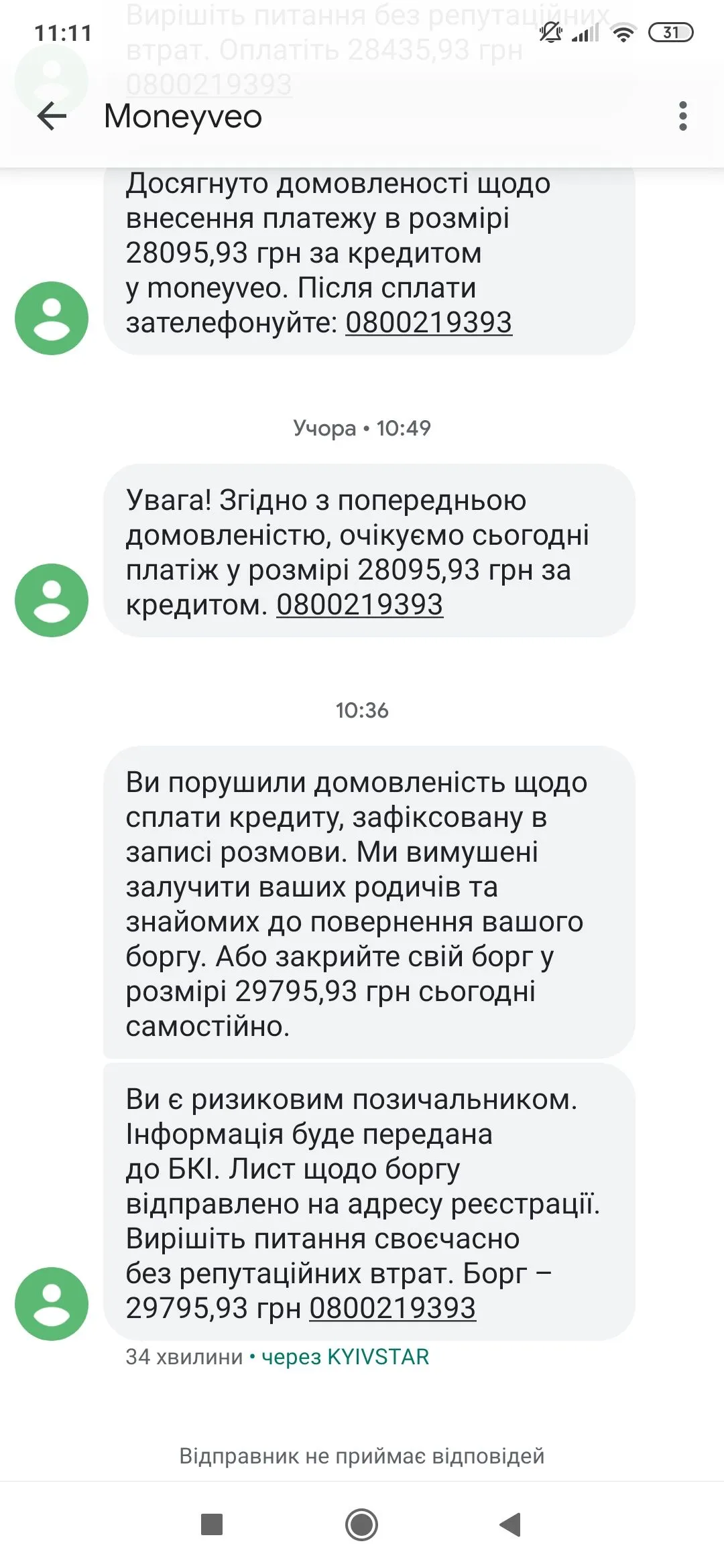Screen dimensions: 724x1568
Task: Go back from the Moneyveo conversation
Action: coord(52,117)
